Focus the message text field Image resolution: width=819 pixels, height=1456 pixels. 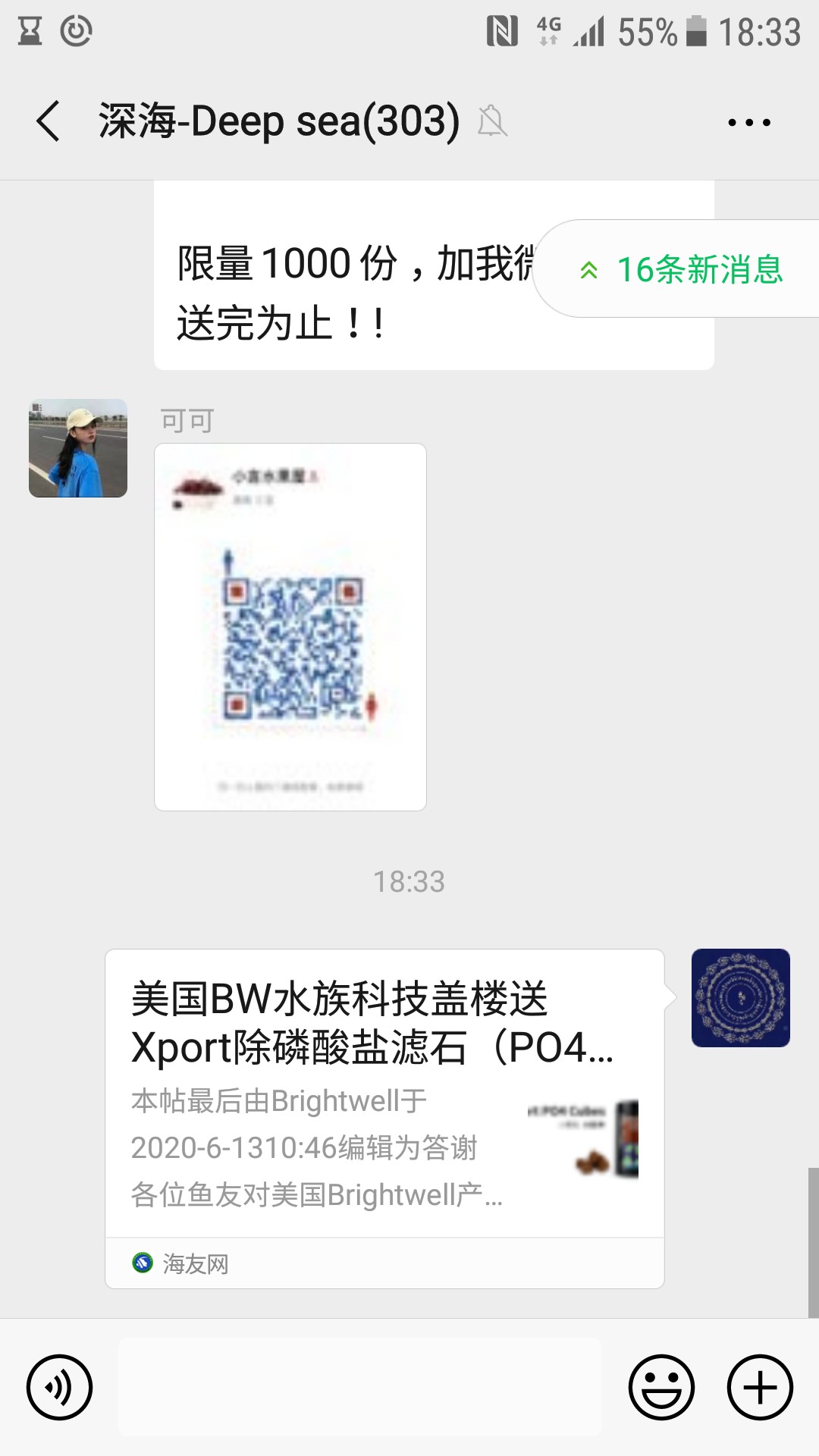[360, 1387]
